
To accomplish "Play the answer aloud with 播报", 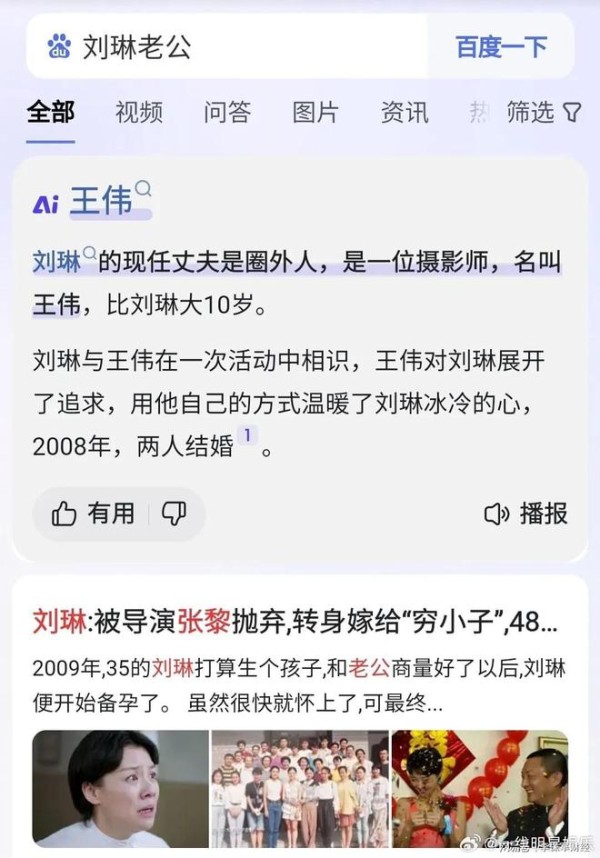I will point(526,514).
